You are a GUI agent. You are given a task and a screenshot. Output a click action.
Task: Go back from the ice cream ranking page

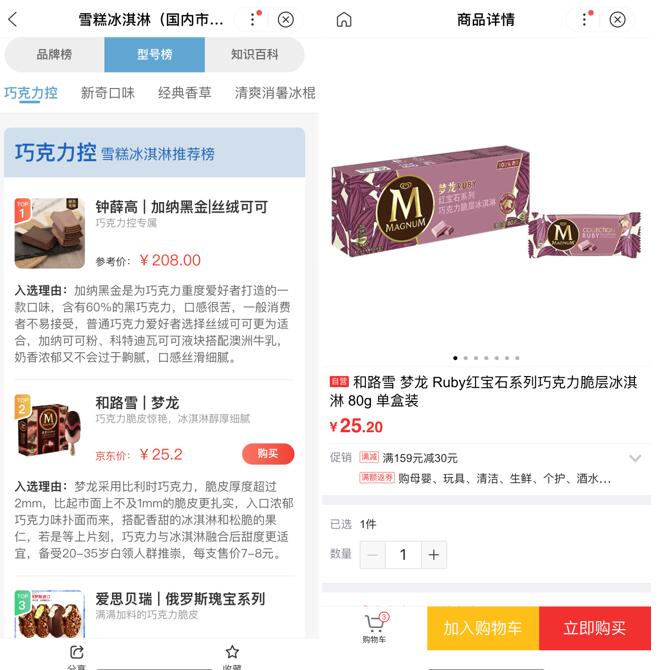pos(13,19)
